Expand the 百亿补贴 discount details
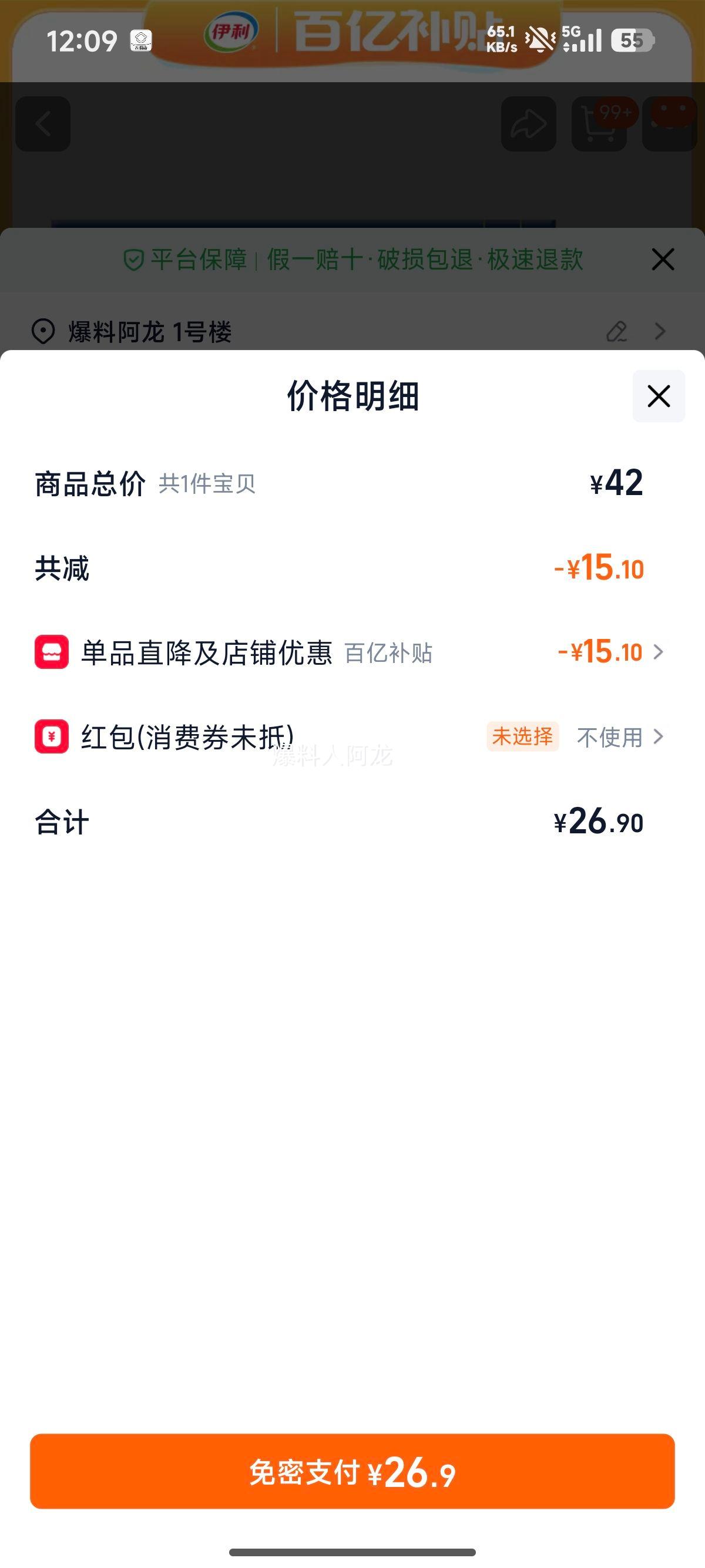The width and height of the screenshot is (705, 1568). [659, 651]
